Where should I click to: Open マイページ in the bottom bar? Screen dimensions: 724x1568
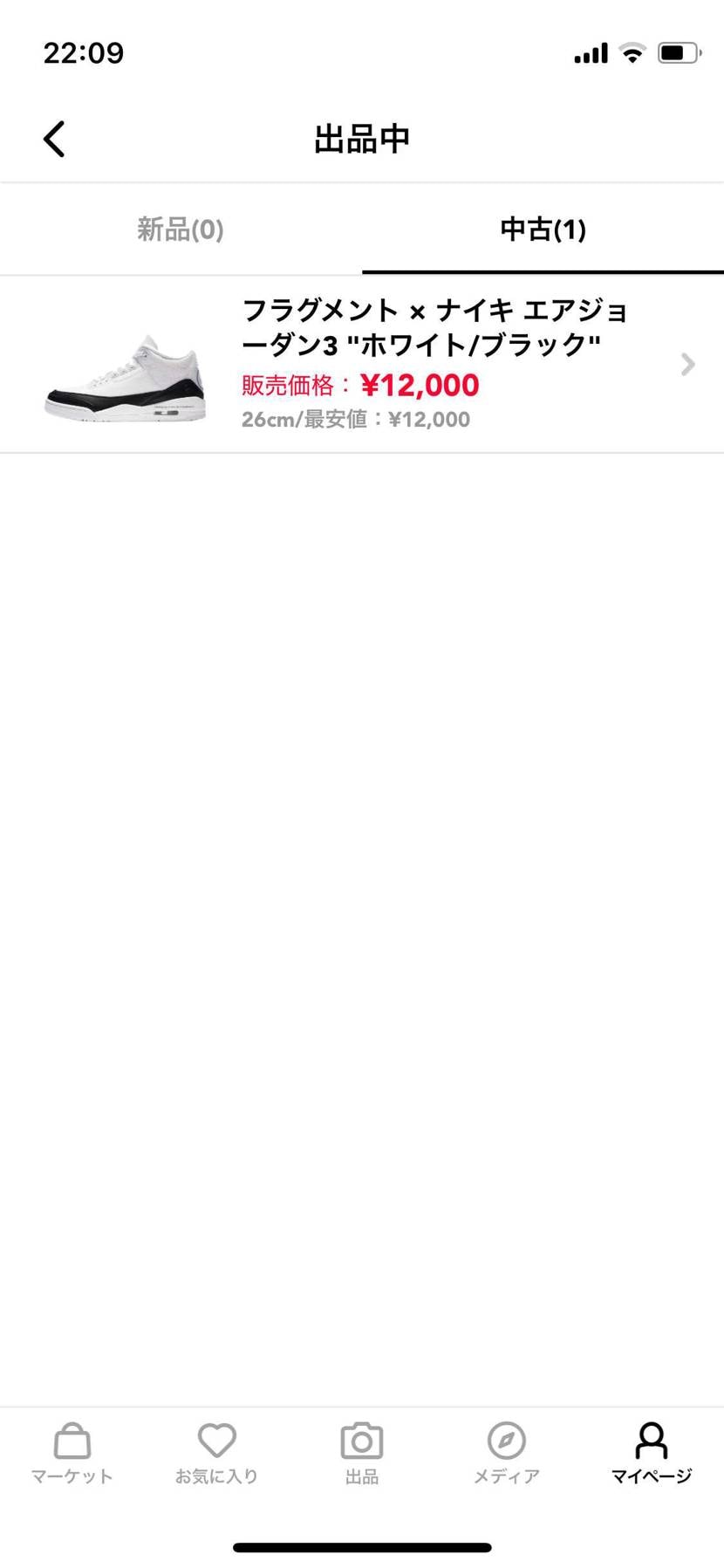tap(652, 1453)
